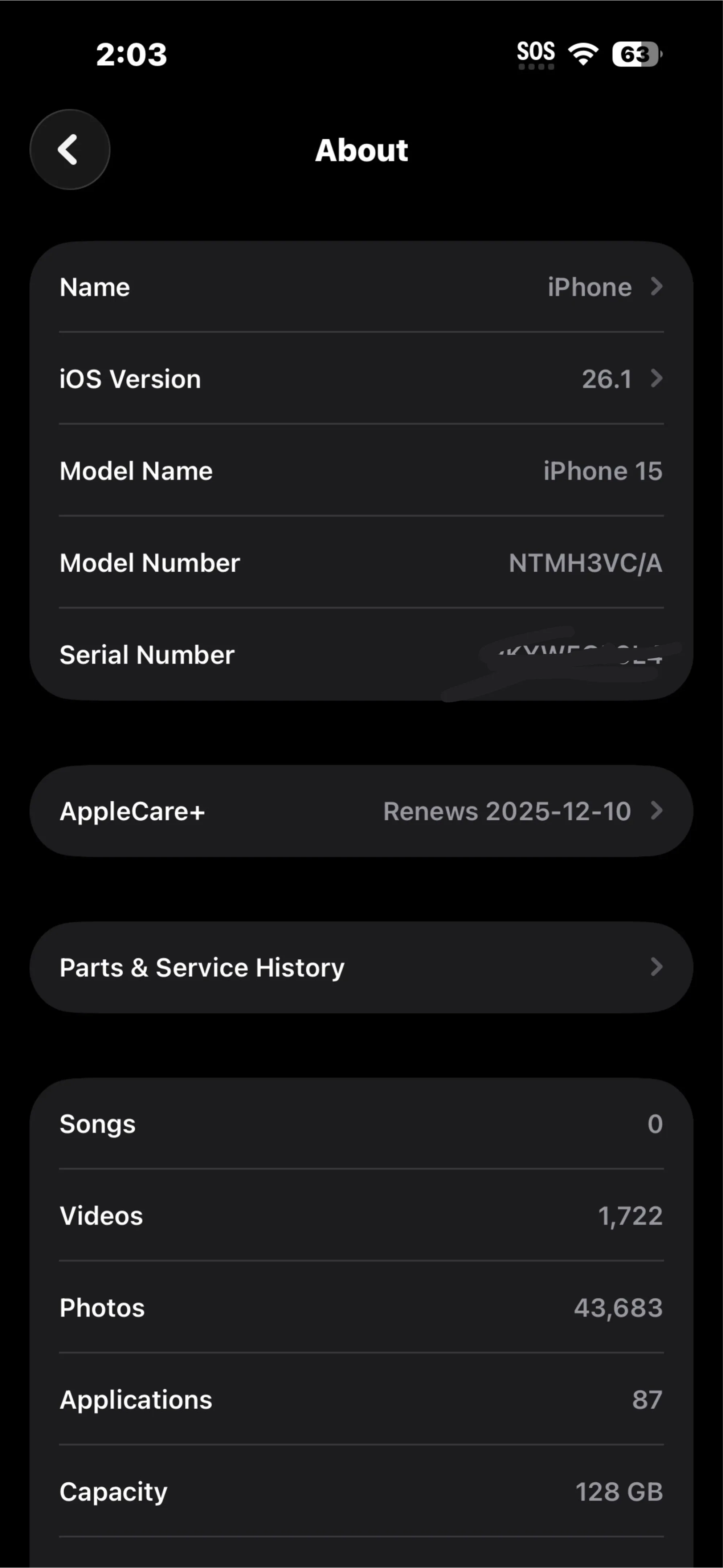Open Parts & Service History
This screenshot has width=723, height=1568.
click(x=361, y=967)
